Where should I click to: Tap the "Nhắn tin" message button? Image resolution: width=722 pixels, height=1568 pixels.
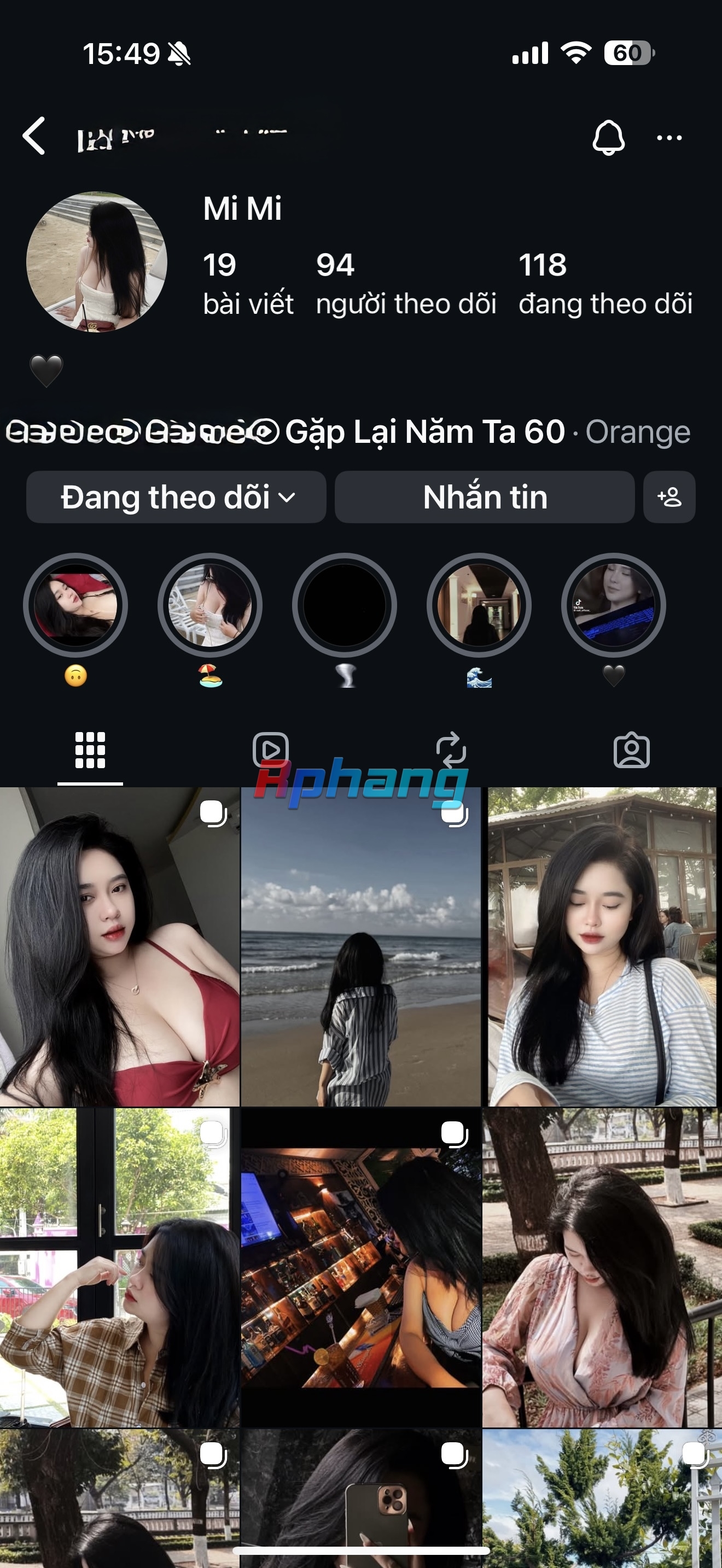pyautogui.click(x=485, y=496)
